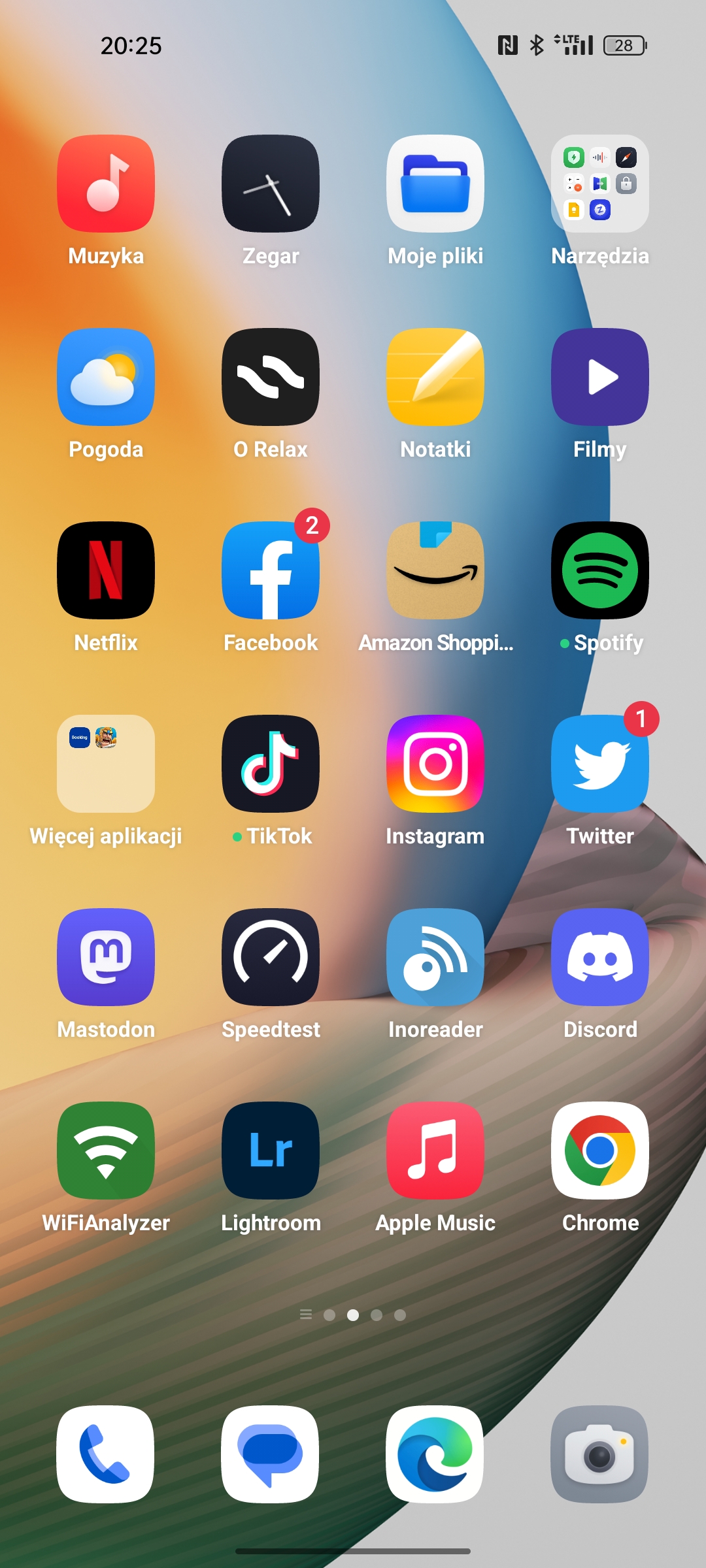Check the weather in Pogoda
The height and width of the screenshot is (1568, 706).
tap(105, 377)
